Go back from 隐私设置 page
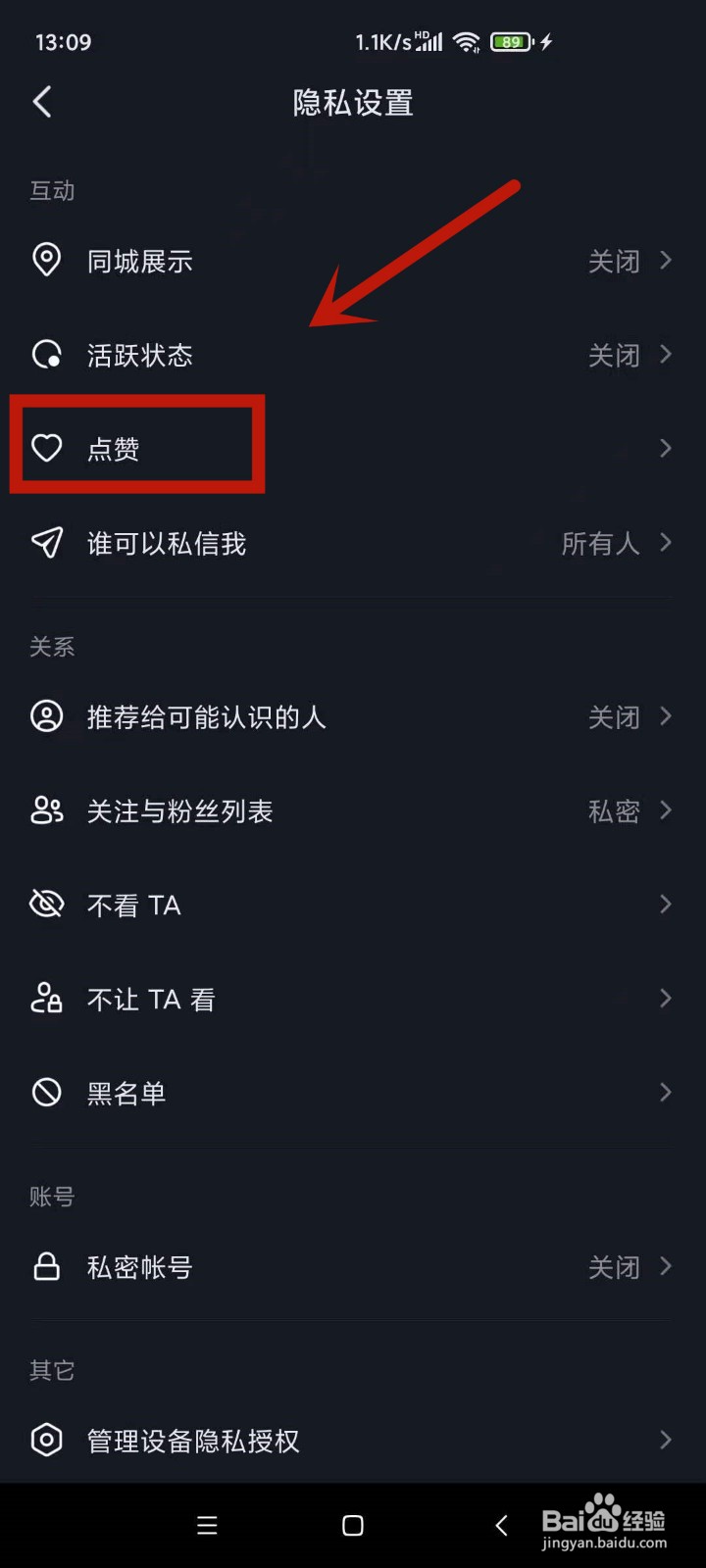706x1568 pixels. [42, 102]
